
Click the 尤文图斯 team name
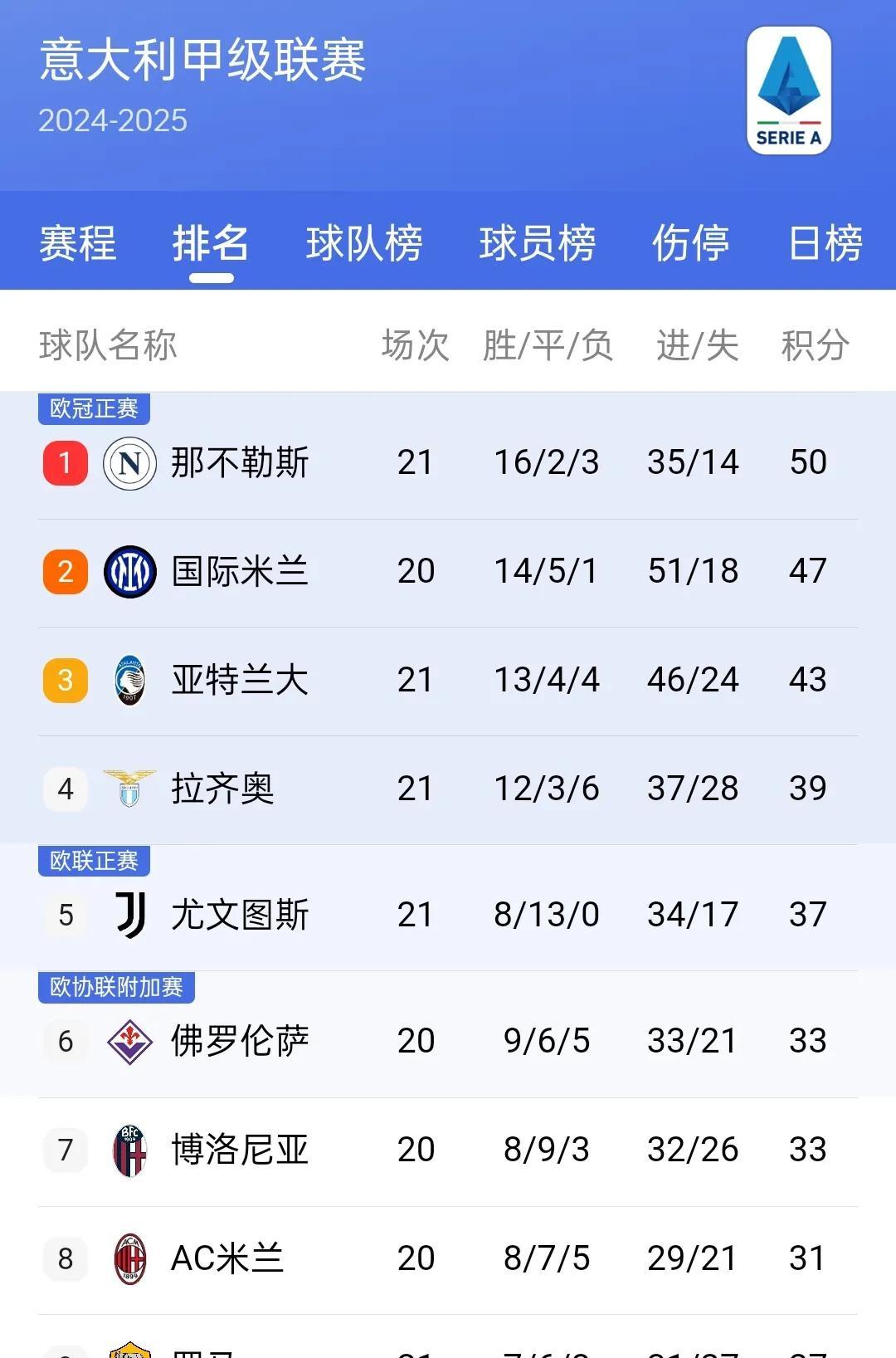[x=240, y=915]
